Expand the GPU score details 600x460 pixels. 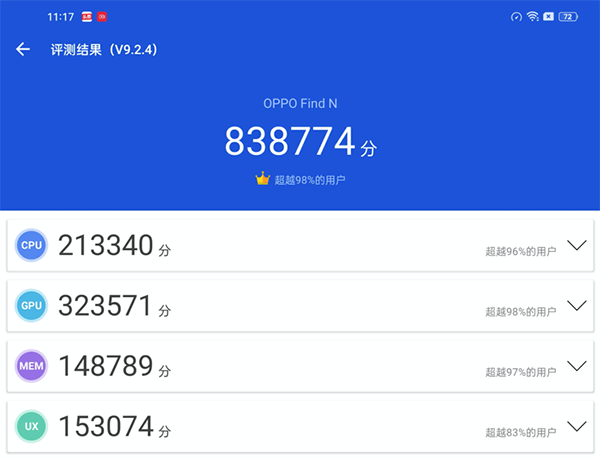pos(576,305)
